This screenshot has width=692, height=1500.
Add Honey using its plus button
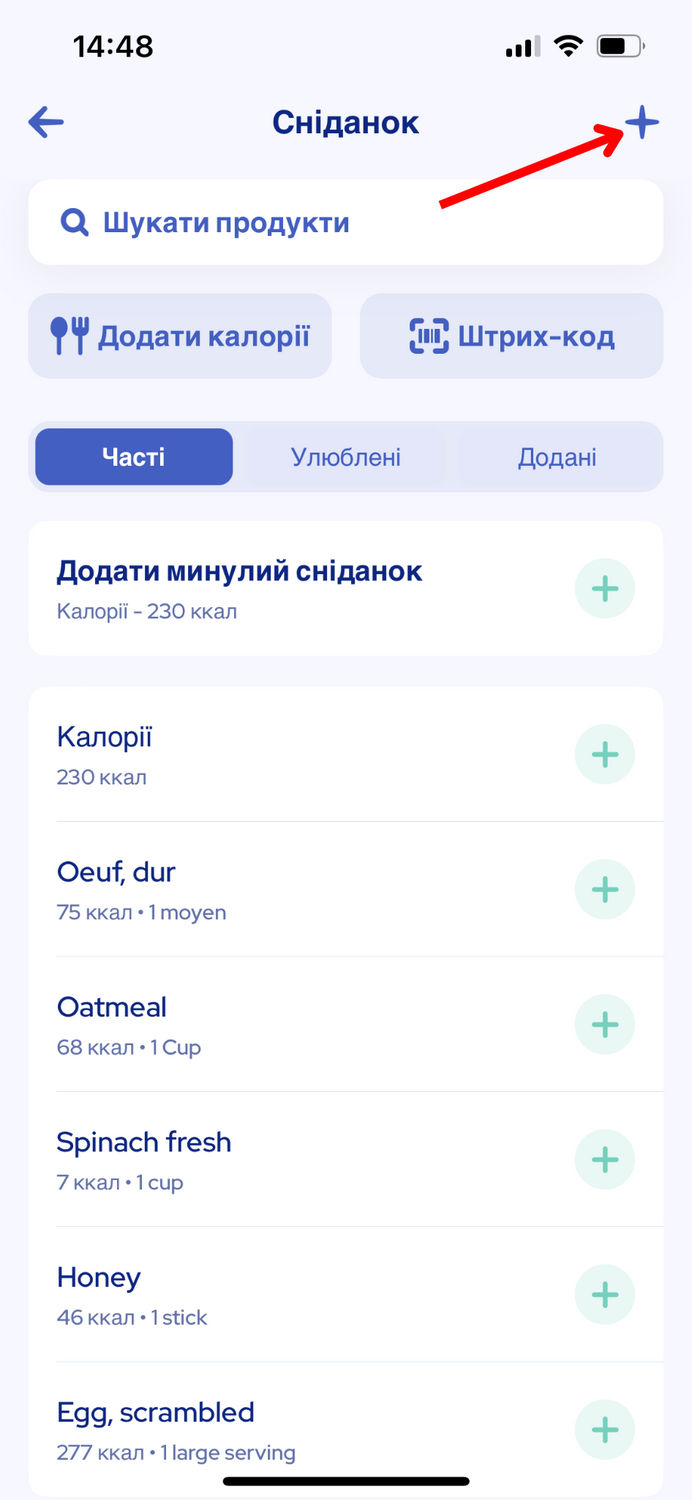605,1294
